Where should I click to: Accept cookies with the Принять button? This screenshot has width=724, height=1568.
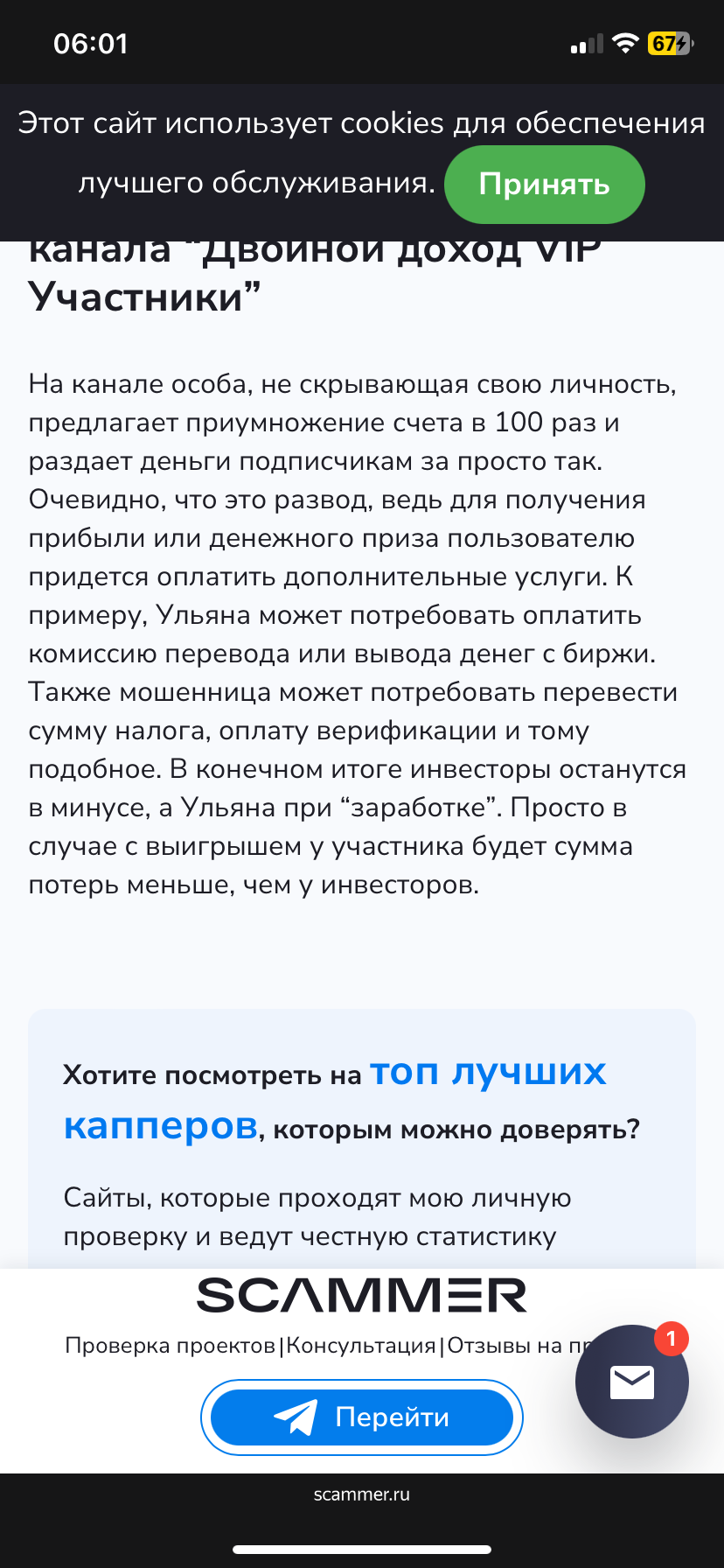point(544,185)
